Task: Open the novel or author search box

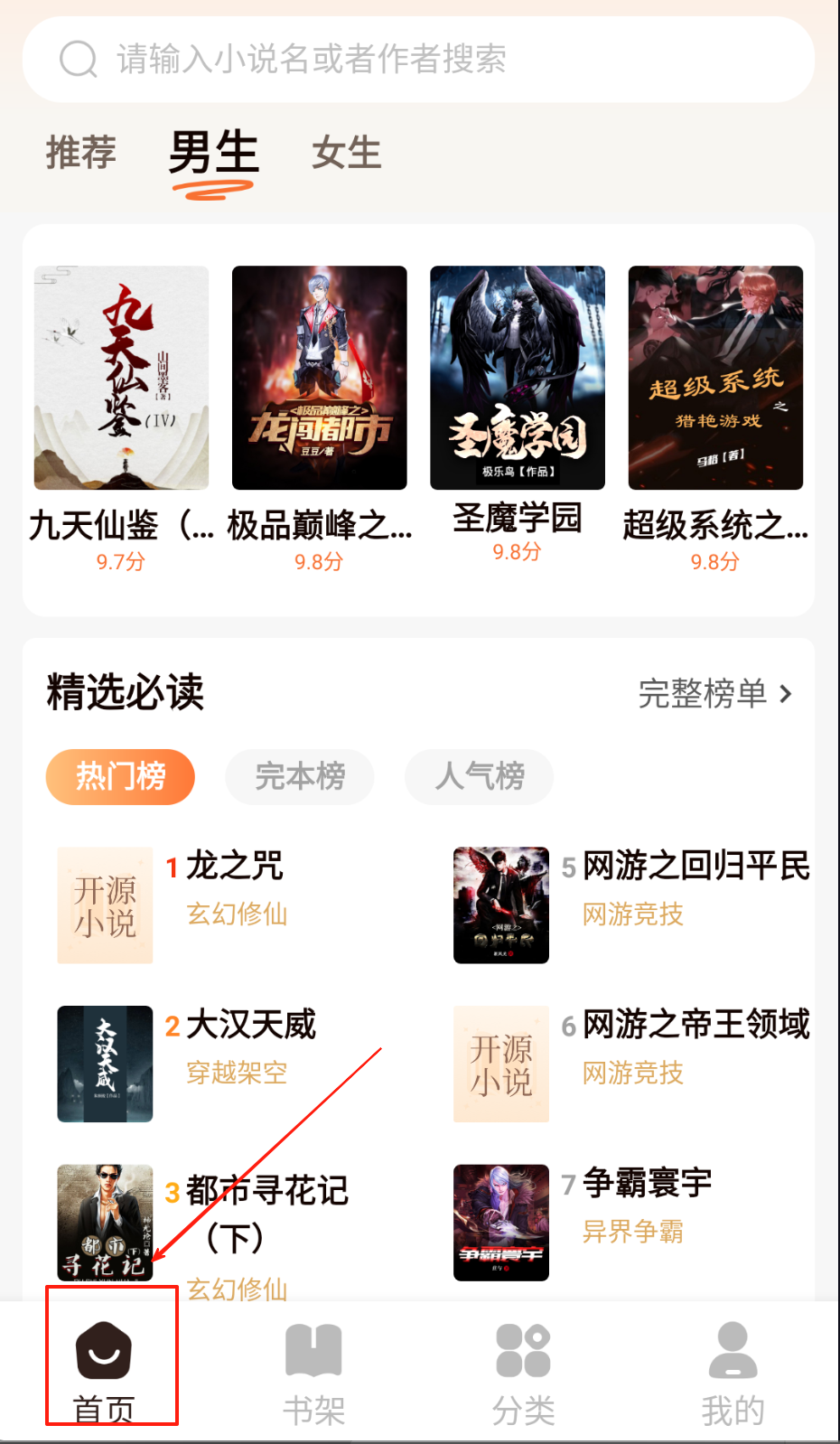Action: [x=417, y=60]
